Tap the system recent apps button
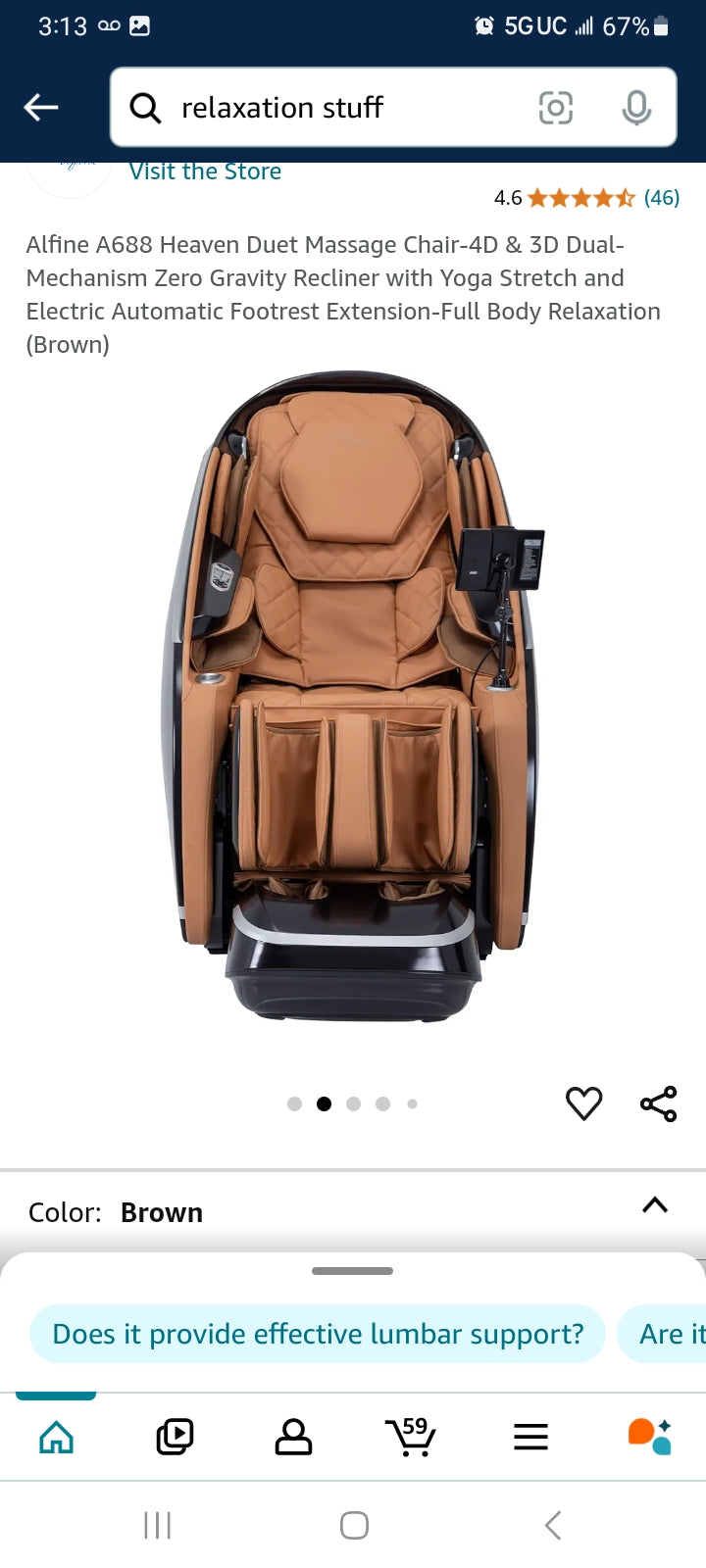This screenshot has width=706, height=1568. click(x=157, y=1525)
